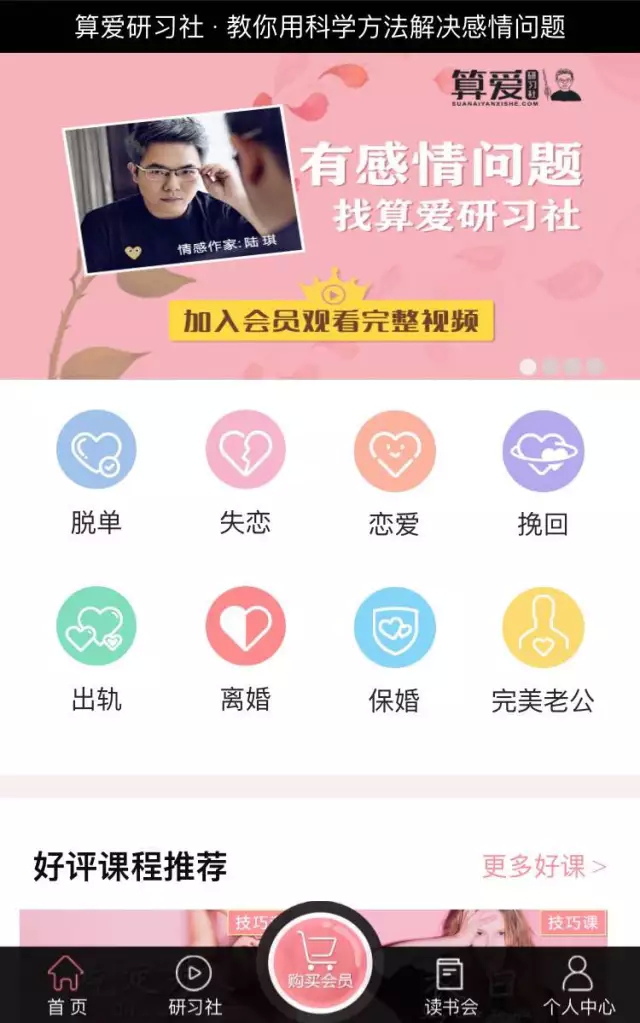Open the 完美老公 category

pos(542,627)
